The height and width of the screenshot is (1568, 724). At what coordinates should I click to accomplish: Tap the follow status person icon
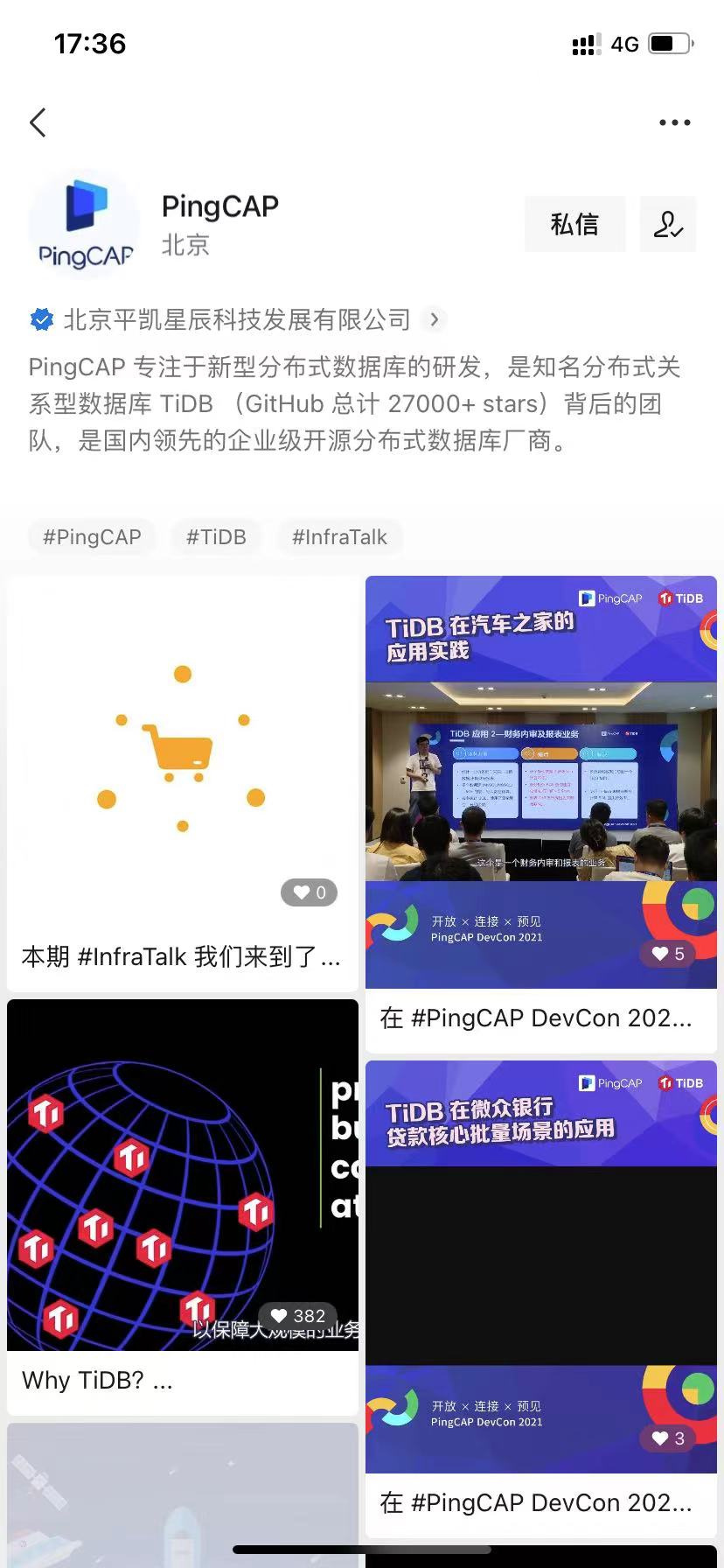(x=668, y=224)
